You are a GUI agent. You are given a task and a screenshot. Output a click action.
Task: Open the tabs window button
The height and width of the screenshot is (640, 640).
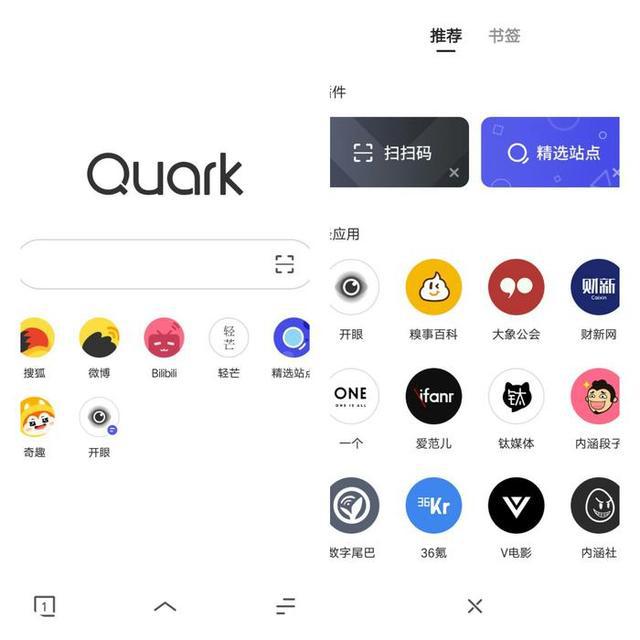pos(45,605)
